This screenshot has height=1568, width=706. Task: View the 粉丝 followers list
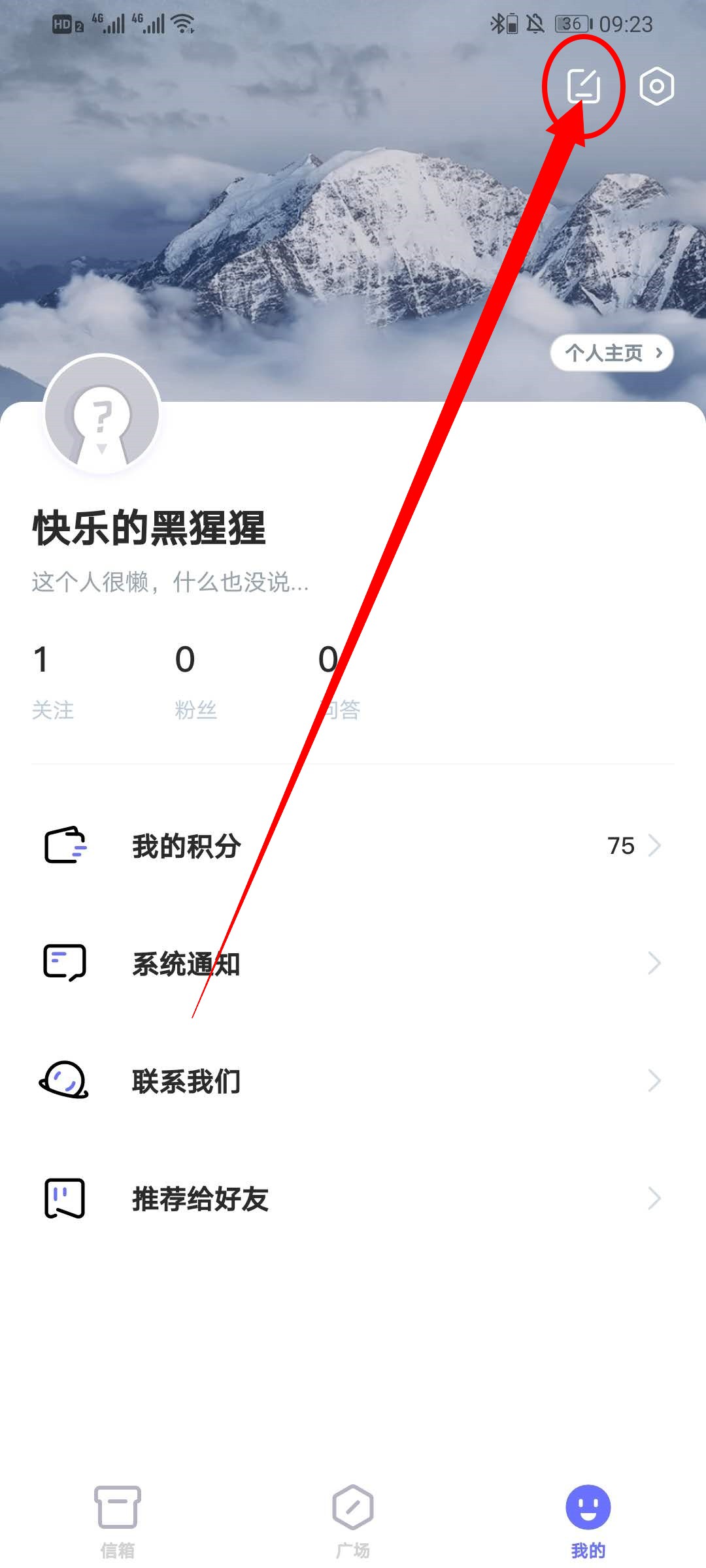195,681
